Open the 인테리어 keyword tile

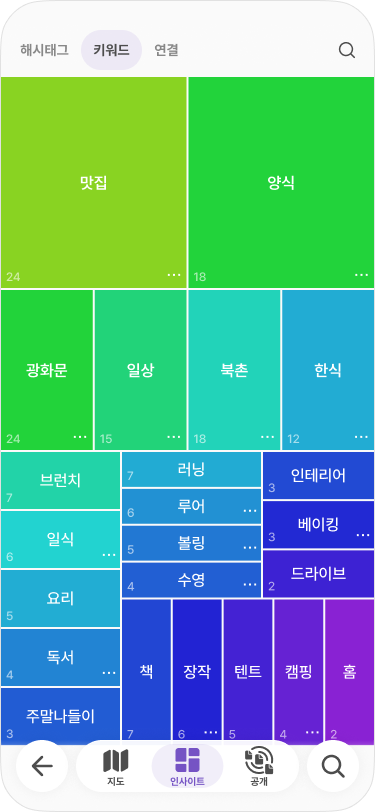[x=319, y=475]
